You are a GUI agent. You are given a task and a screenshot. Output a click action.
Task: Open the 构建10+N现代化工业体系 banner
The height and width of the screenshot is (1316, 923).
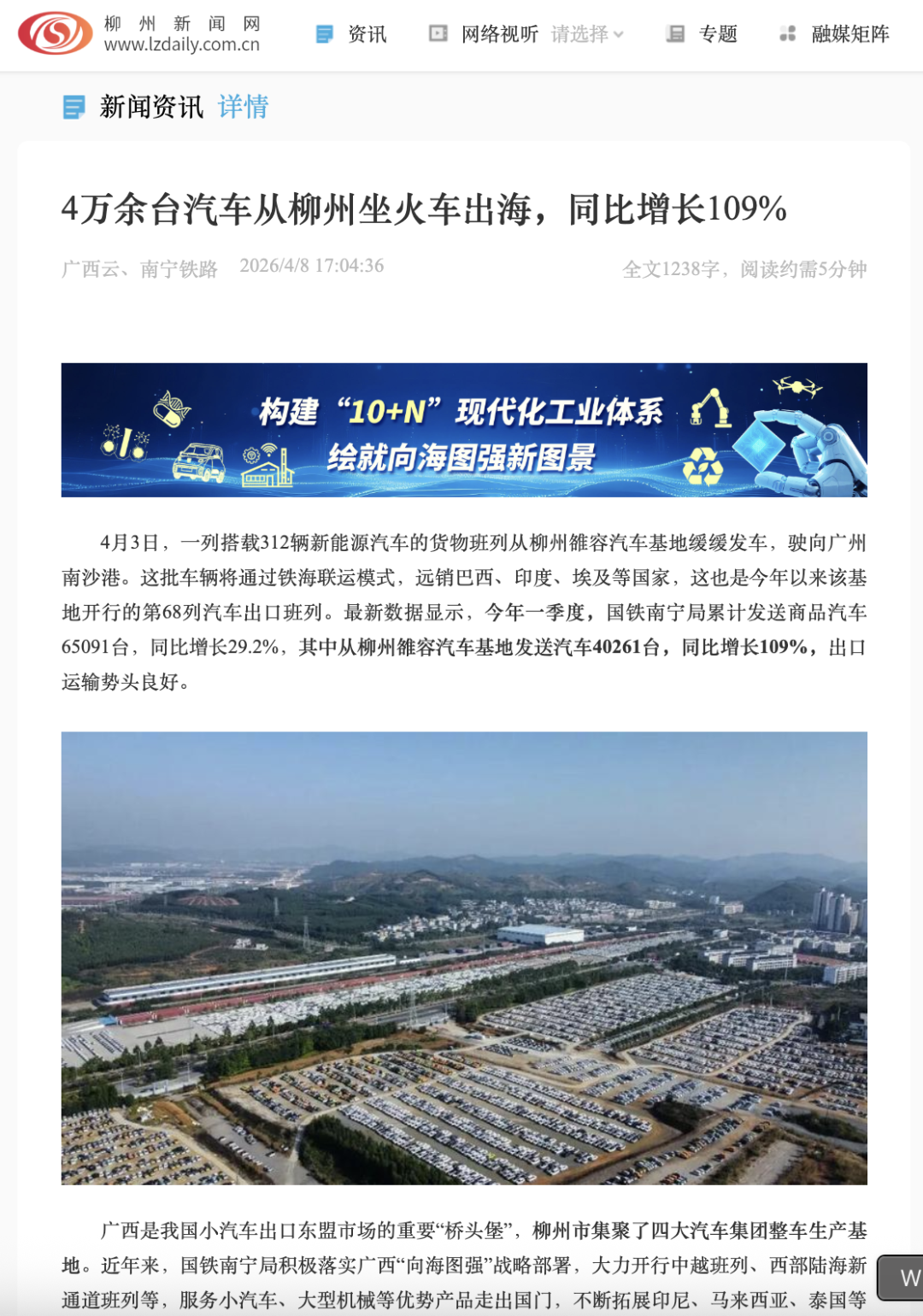(464, 430)
